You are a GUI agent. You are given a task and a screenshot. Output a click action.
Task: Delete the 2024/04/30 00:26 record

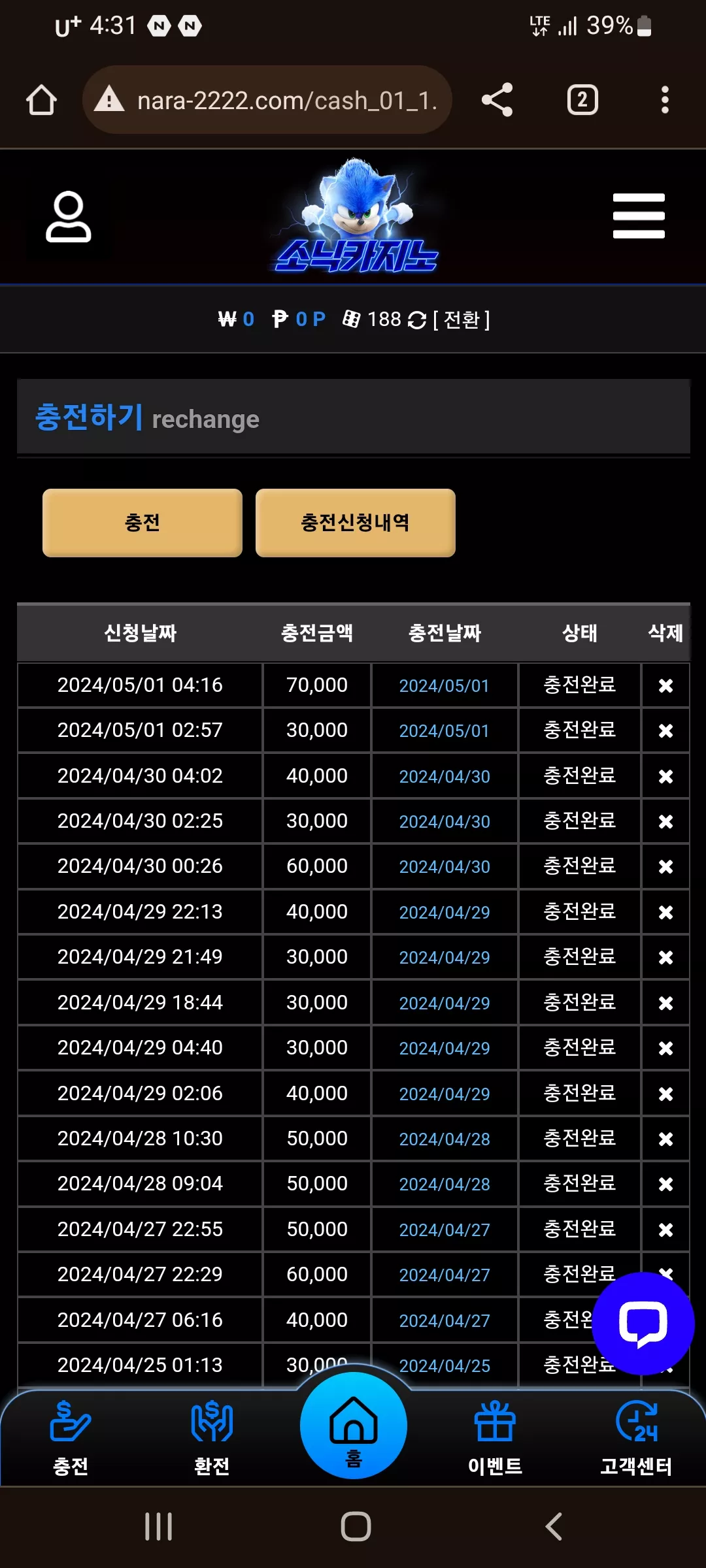665,866
